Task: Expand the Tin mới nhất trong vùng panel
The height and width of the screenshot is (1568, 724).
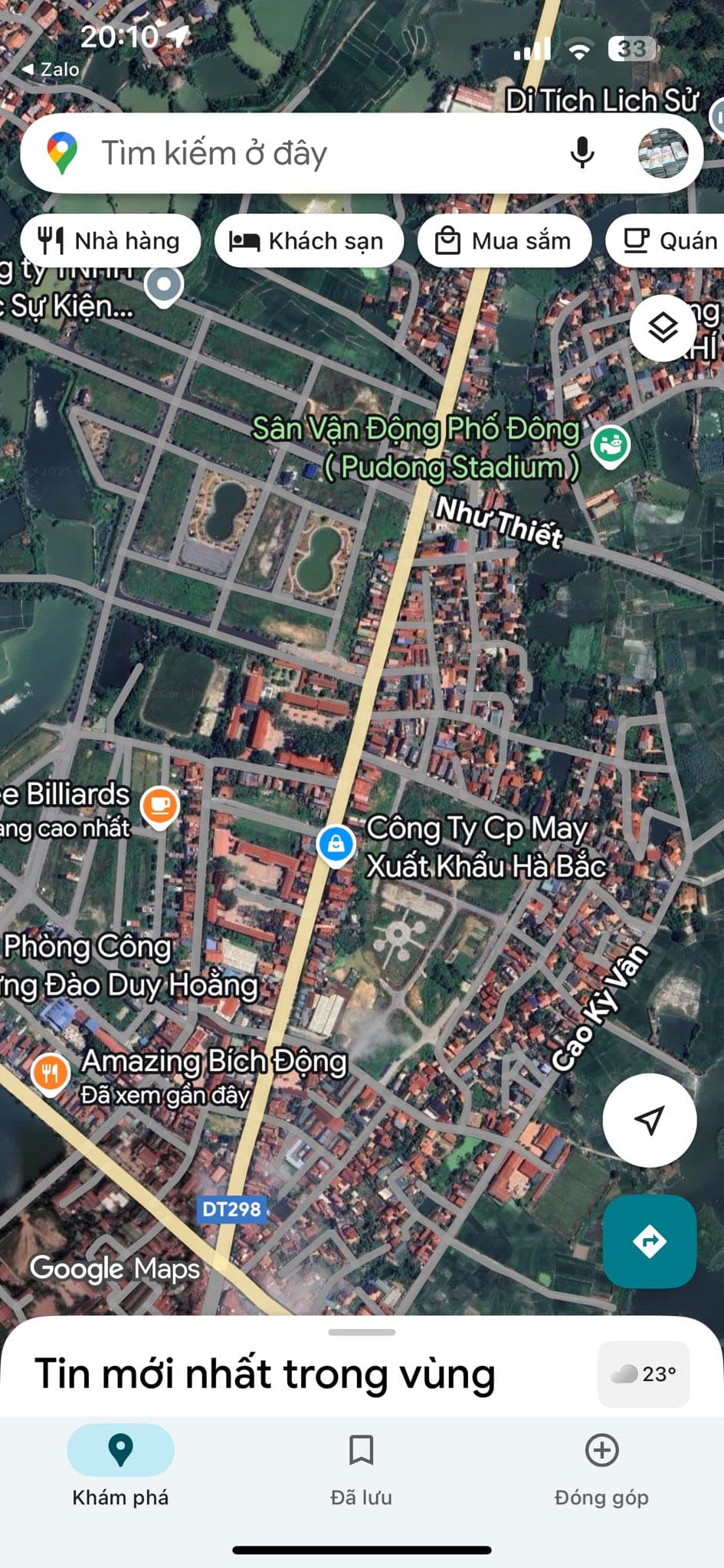Action: coord(265,1373)
